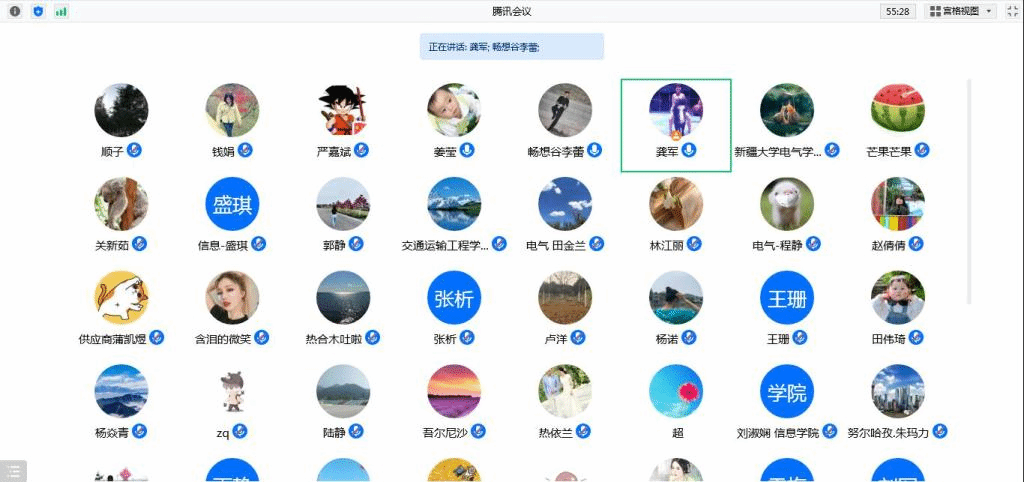This screenshot has width=1024, height=482.
Task: Open the 宫格视图 layout dropdown
Action: click(x=961, y=11)
